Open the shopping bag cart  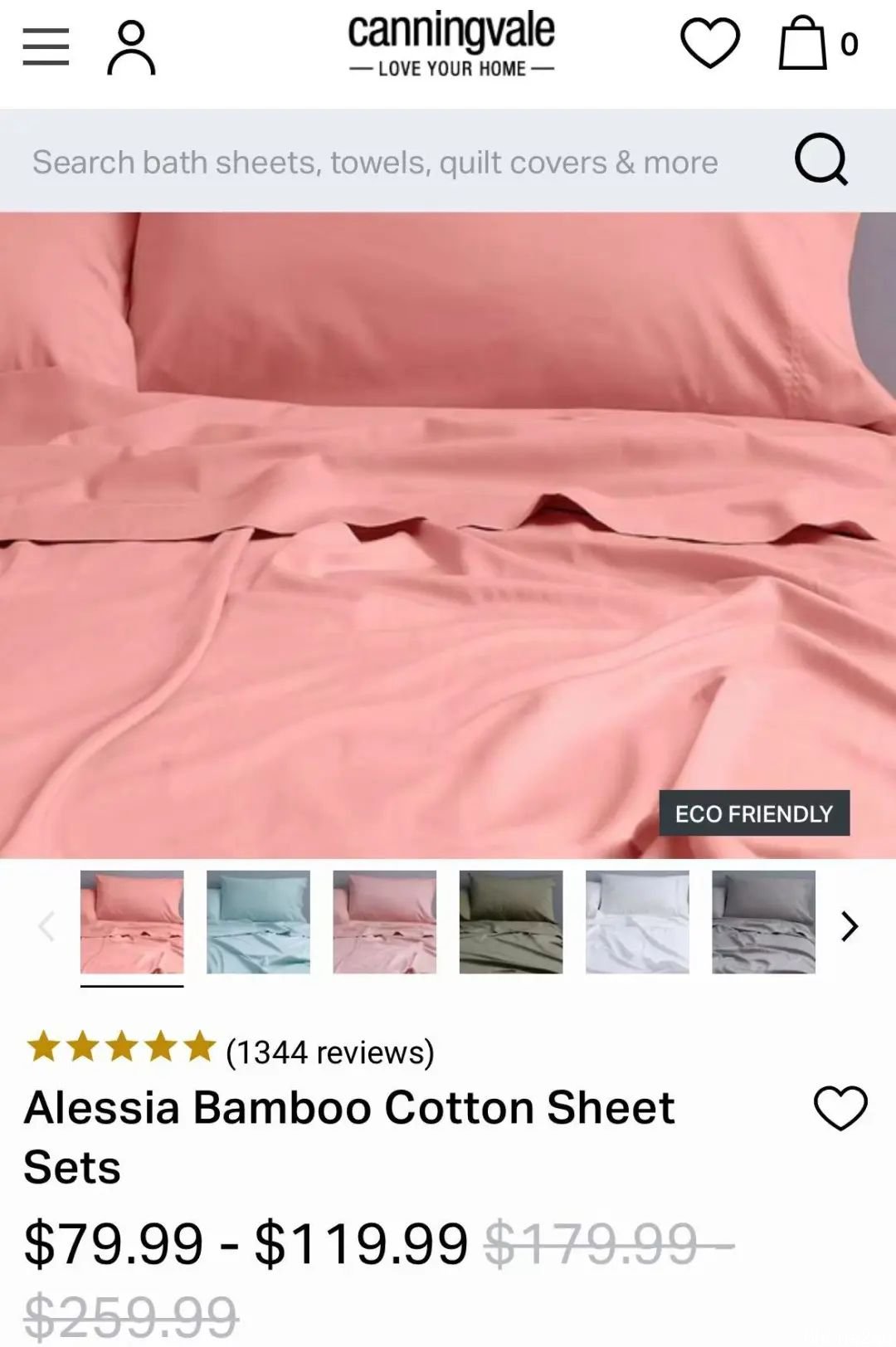(803, 43)
